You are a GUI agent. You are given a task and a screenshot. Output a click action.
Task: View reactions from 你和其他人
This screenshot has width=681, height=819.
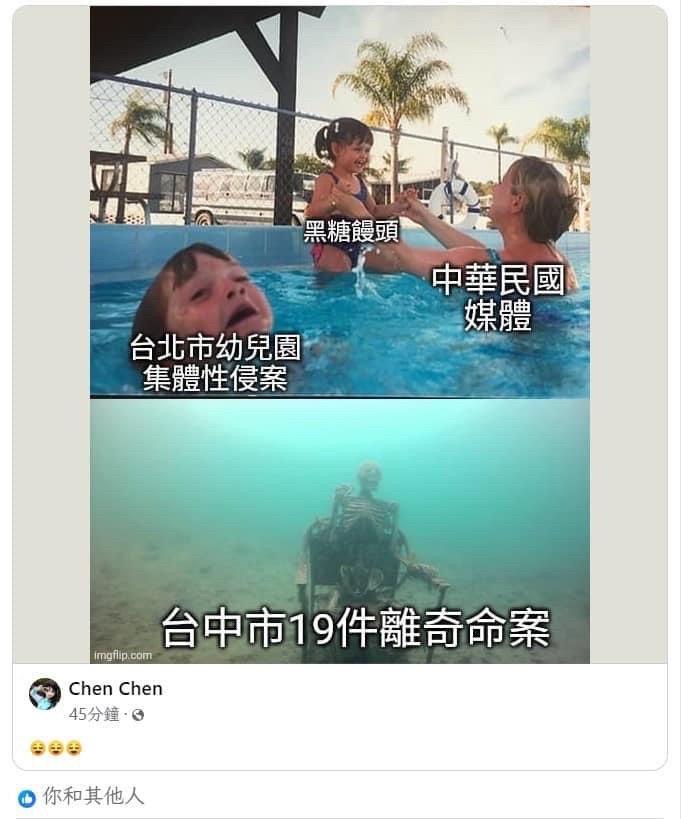[93, 796]
